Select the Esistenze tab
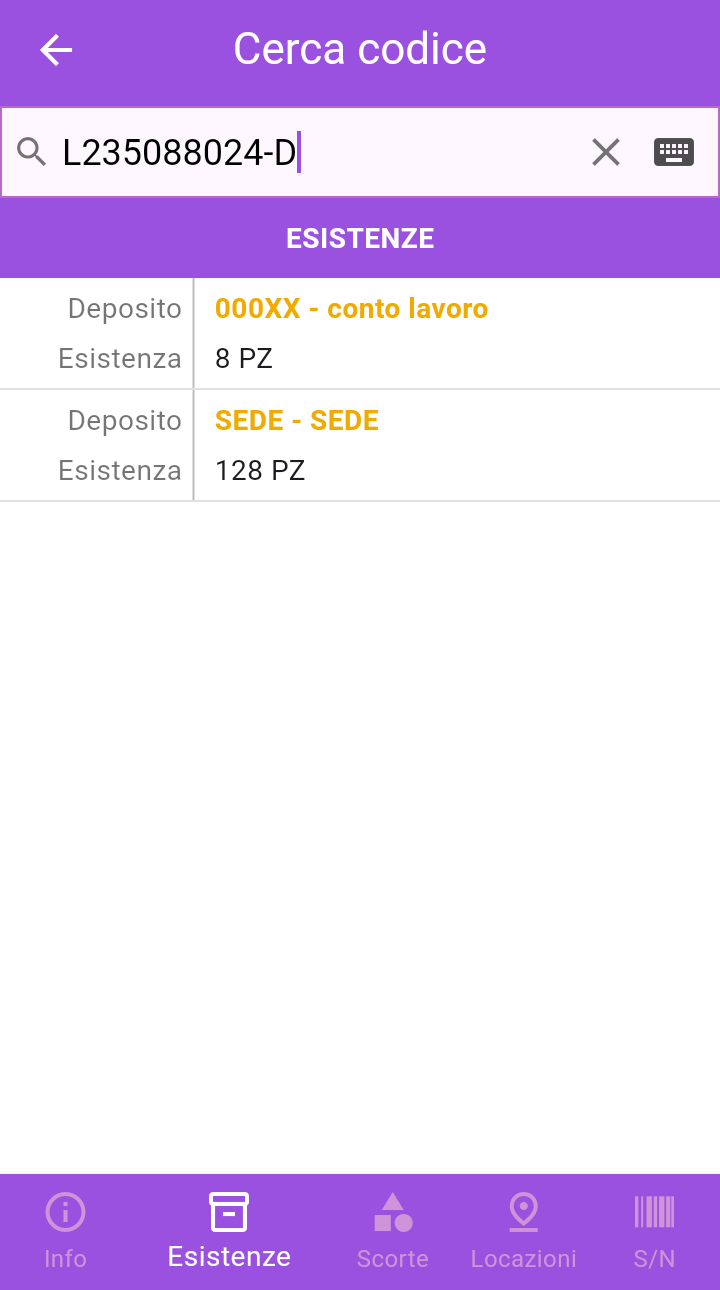This screenshot has height=1290, width=720. point(229,1232)
